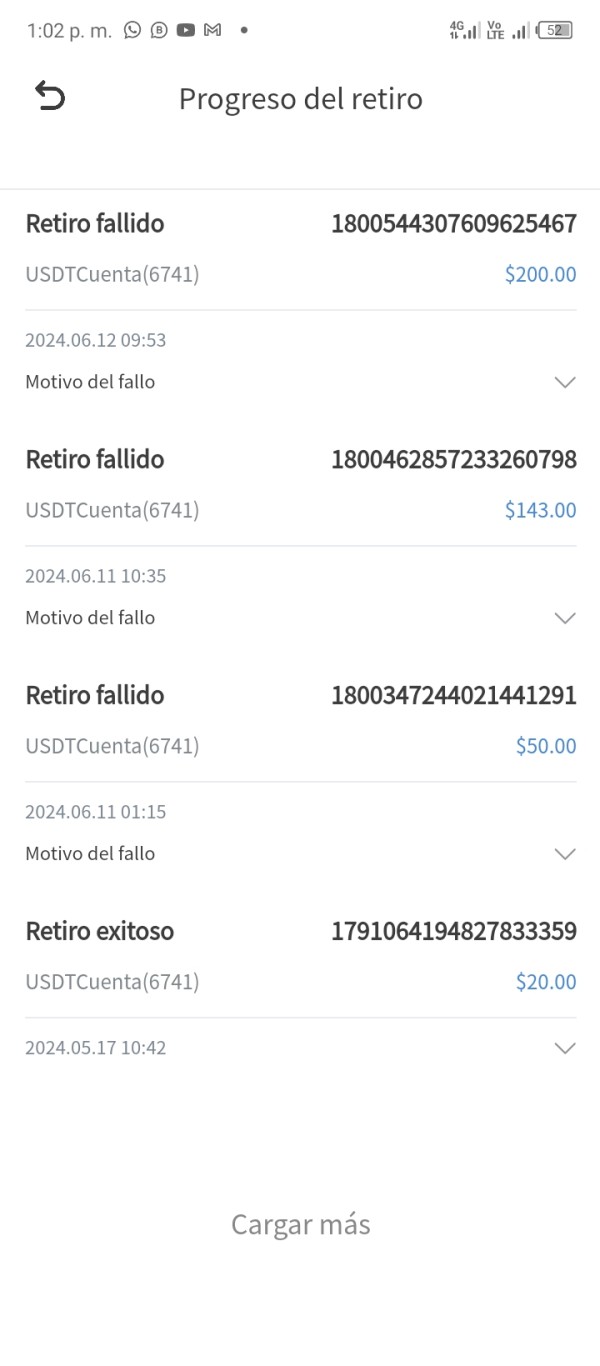This screenshot has height=1366, width=600.
Task: Expand details of the successful $20.00 withdrawal
Action: click(565, 1048)
